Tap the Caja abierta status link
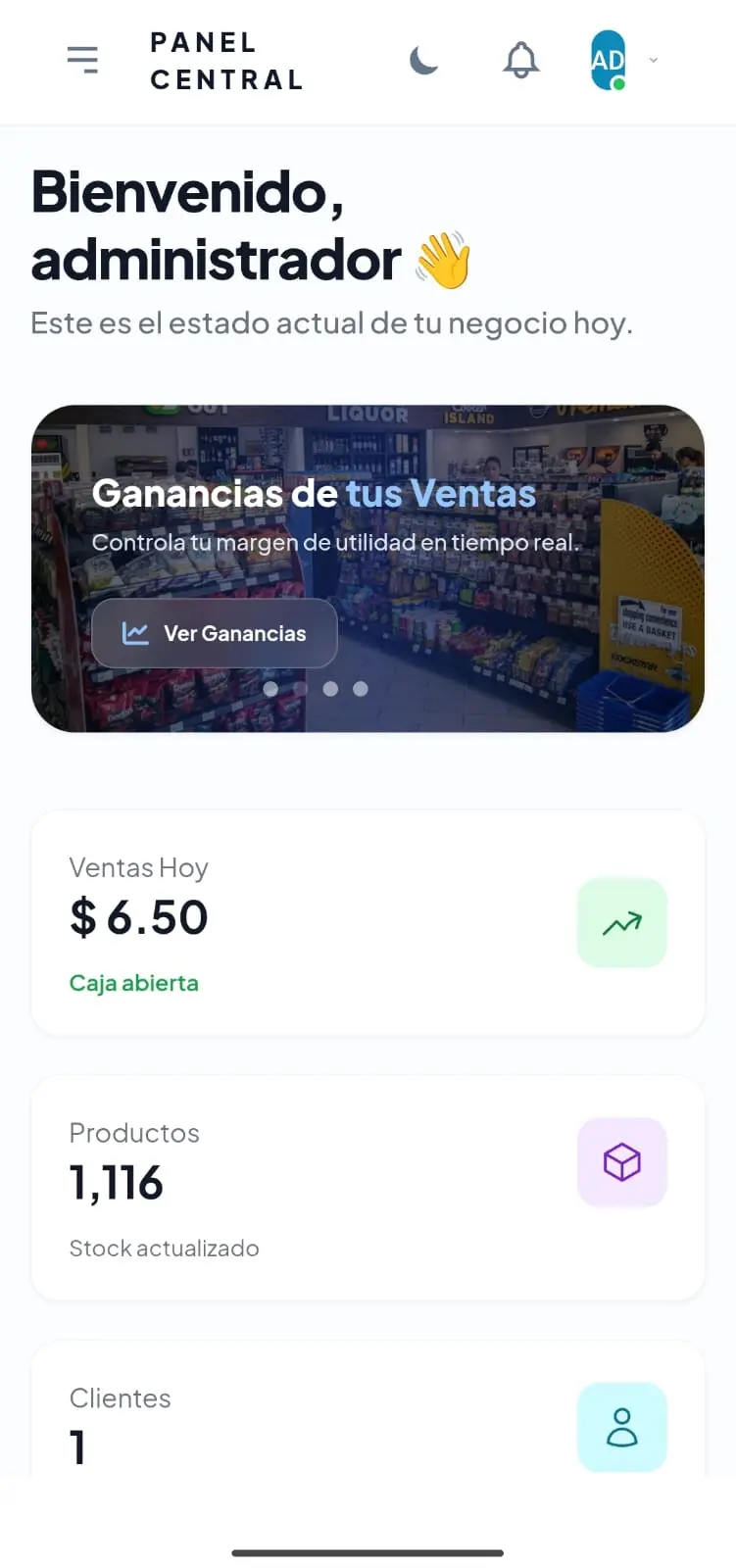736x1568 pixels. coord(134,983)
